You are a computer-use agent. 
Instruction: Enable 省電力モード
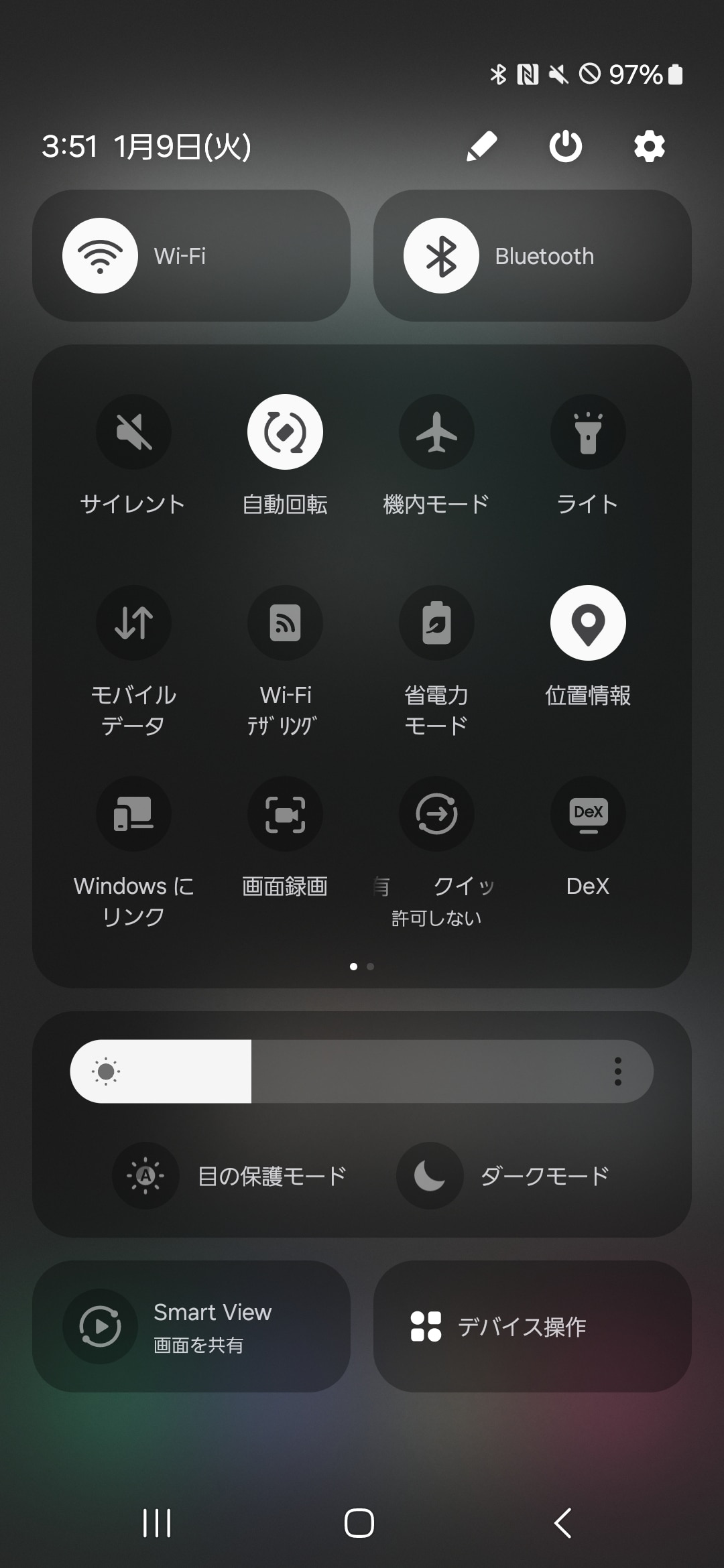[436, 623]
